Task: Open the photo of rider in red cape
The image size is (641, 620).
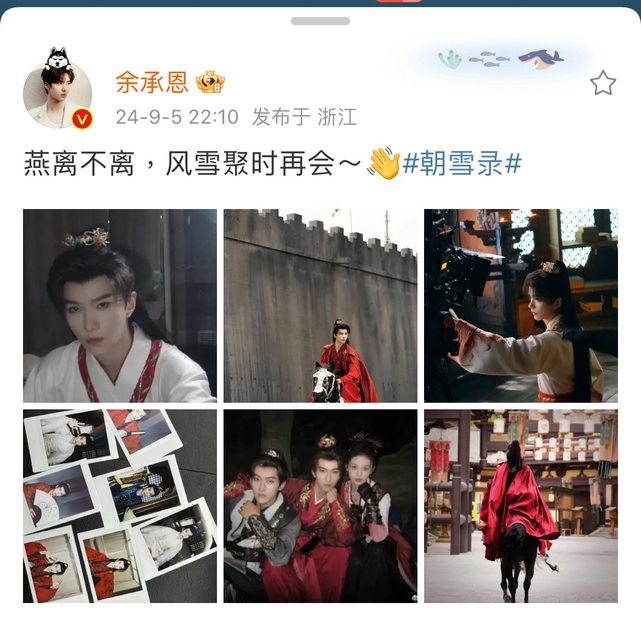Action: pos(521,506)
